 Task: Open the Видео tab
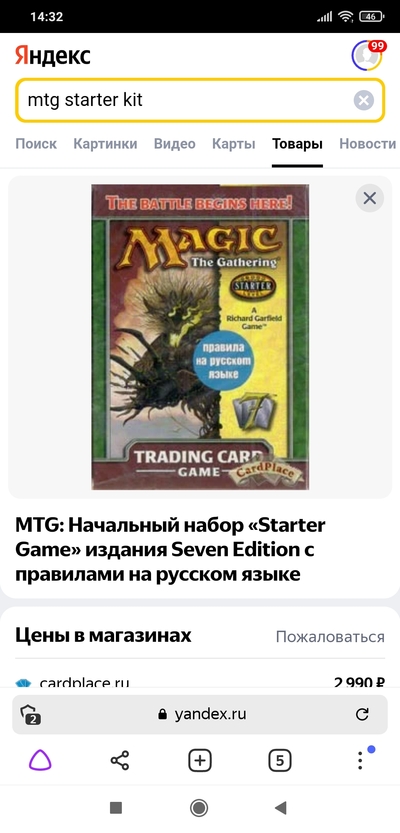coord(175,143)
